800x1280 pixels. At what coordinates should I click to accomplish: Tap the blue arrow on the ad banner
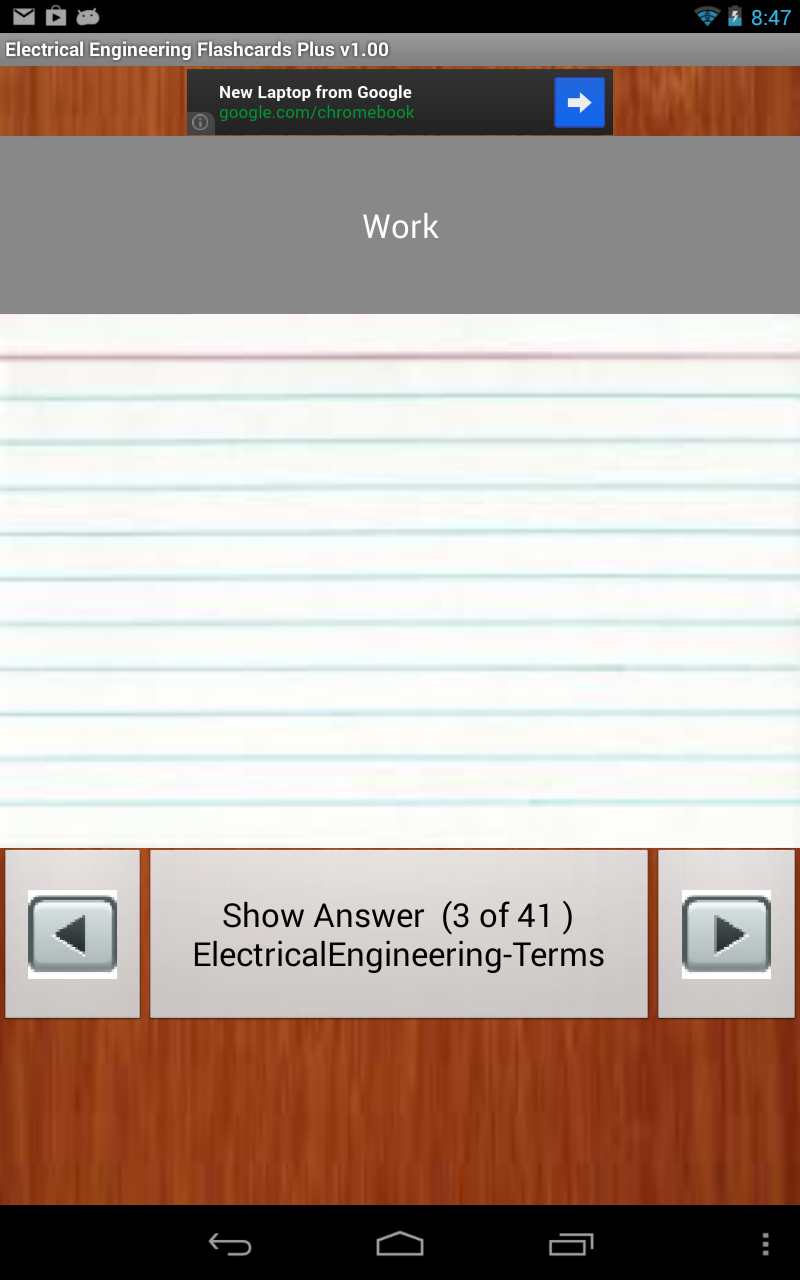[580, 103]
